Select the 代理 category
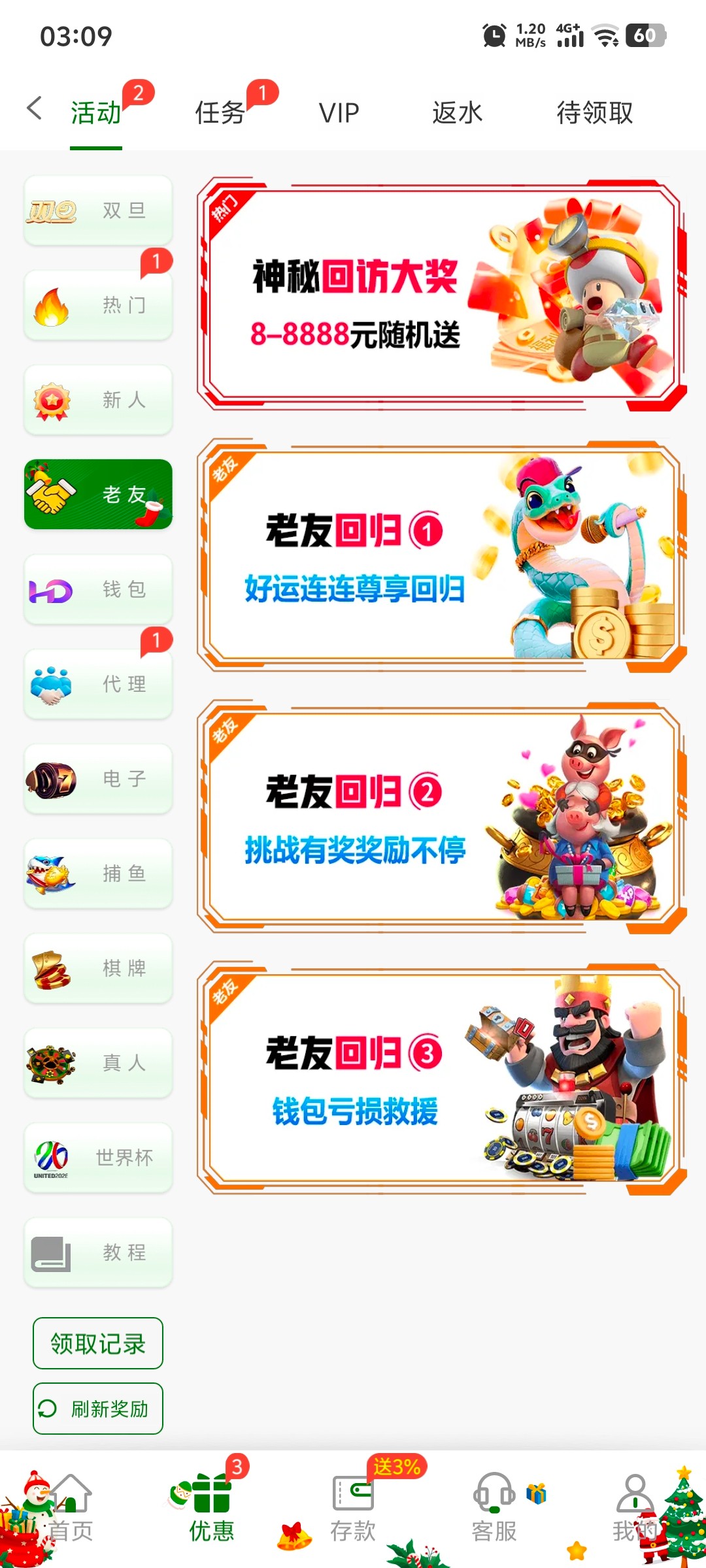 [x=98, y=684]
